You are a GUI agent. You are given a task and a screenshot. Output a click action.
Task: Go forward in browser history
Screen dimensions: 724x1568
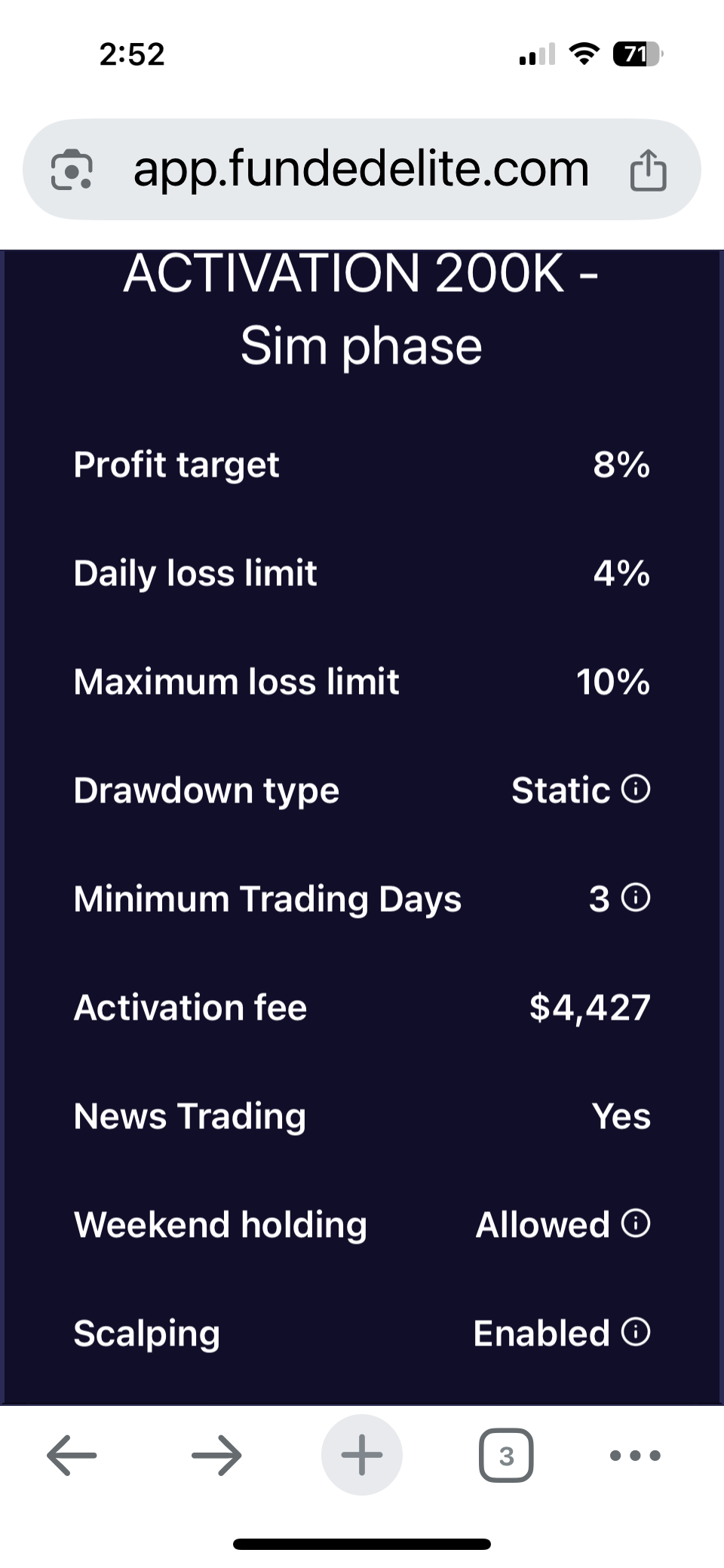click(216, 1455)
